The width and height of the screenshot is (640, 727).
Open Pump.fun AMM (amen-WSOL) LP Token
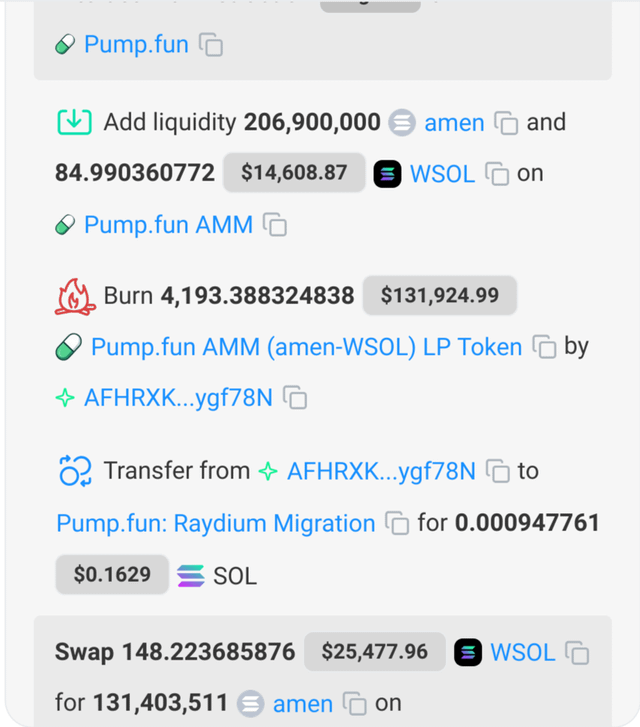(x=306, y=347)
